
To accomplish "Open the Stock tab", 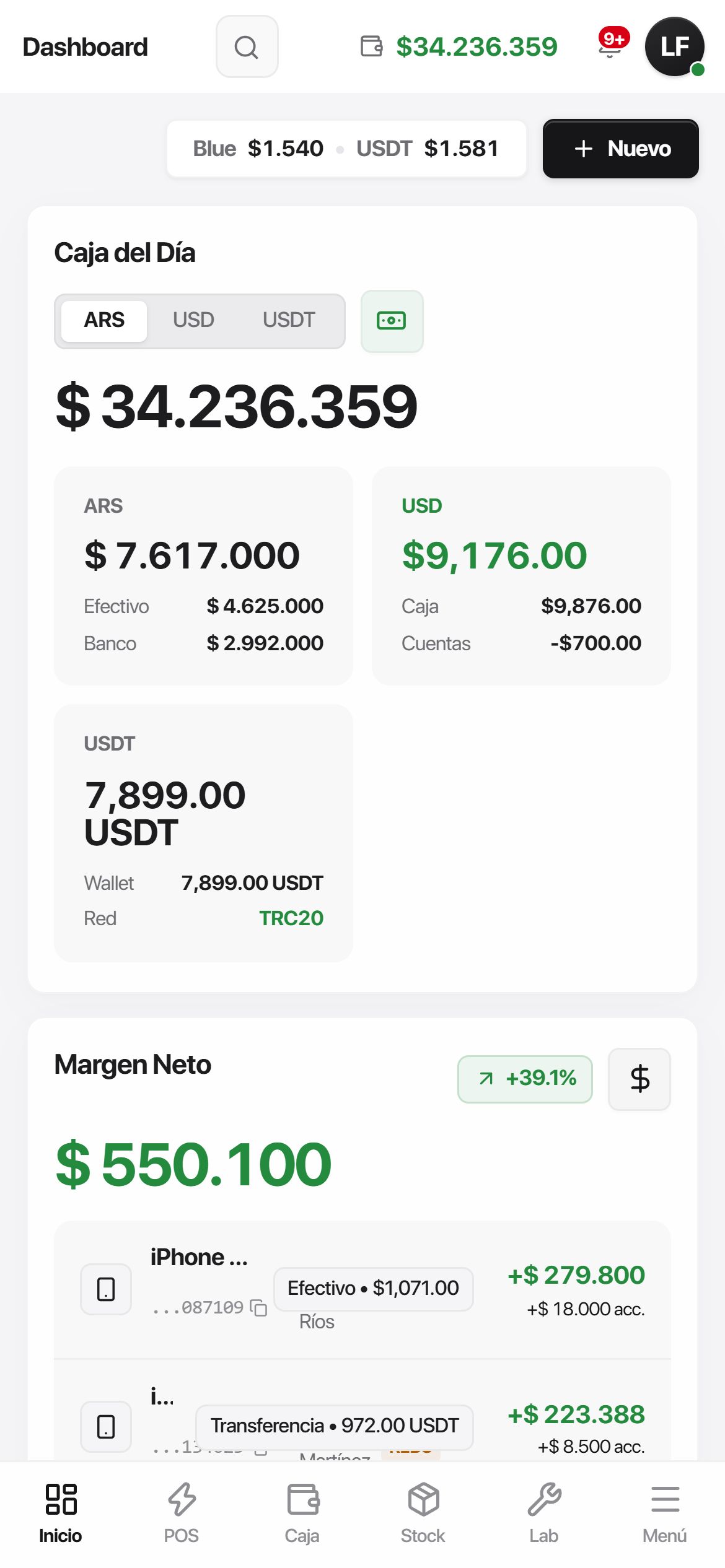I will pyautogui.click(x=423, y=1512).
